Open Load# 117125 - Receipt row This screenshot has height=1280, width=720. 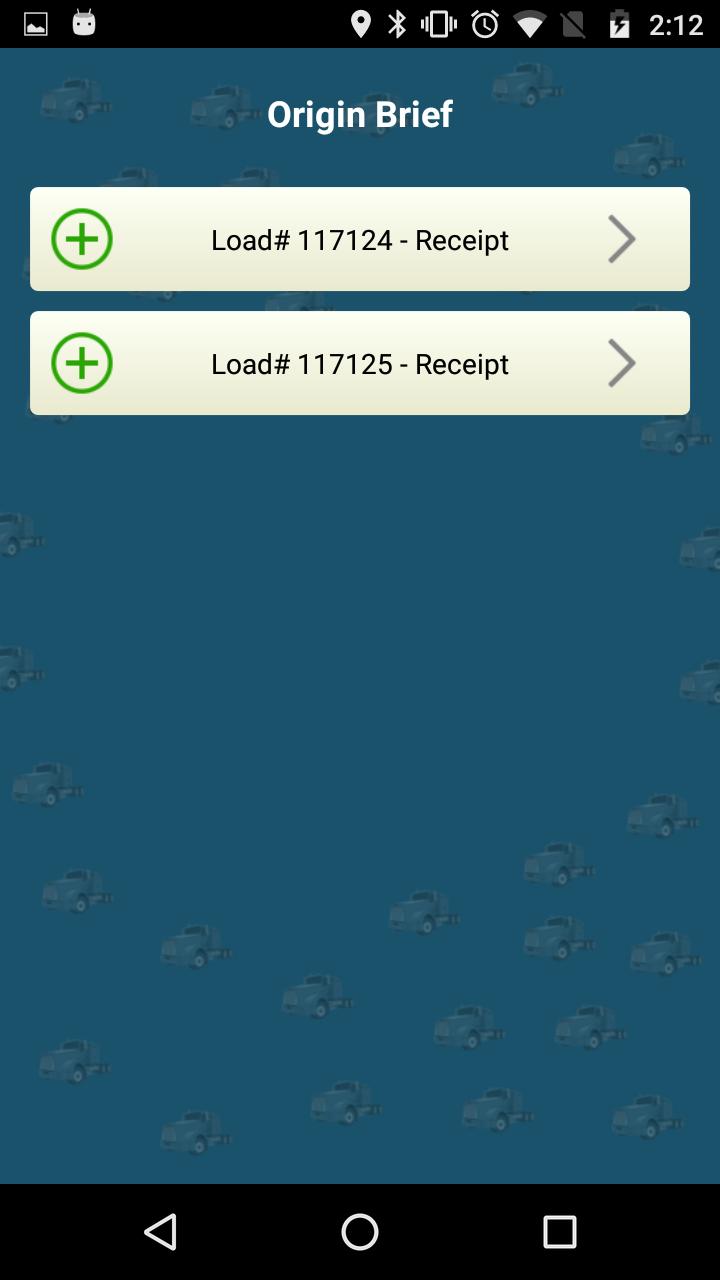point(360,364)
